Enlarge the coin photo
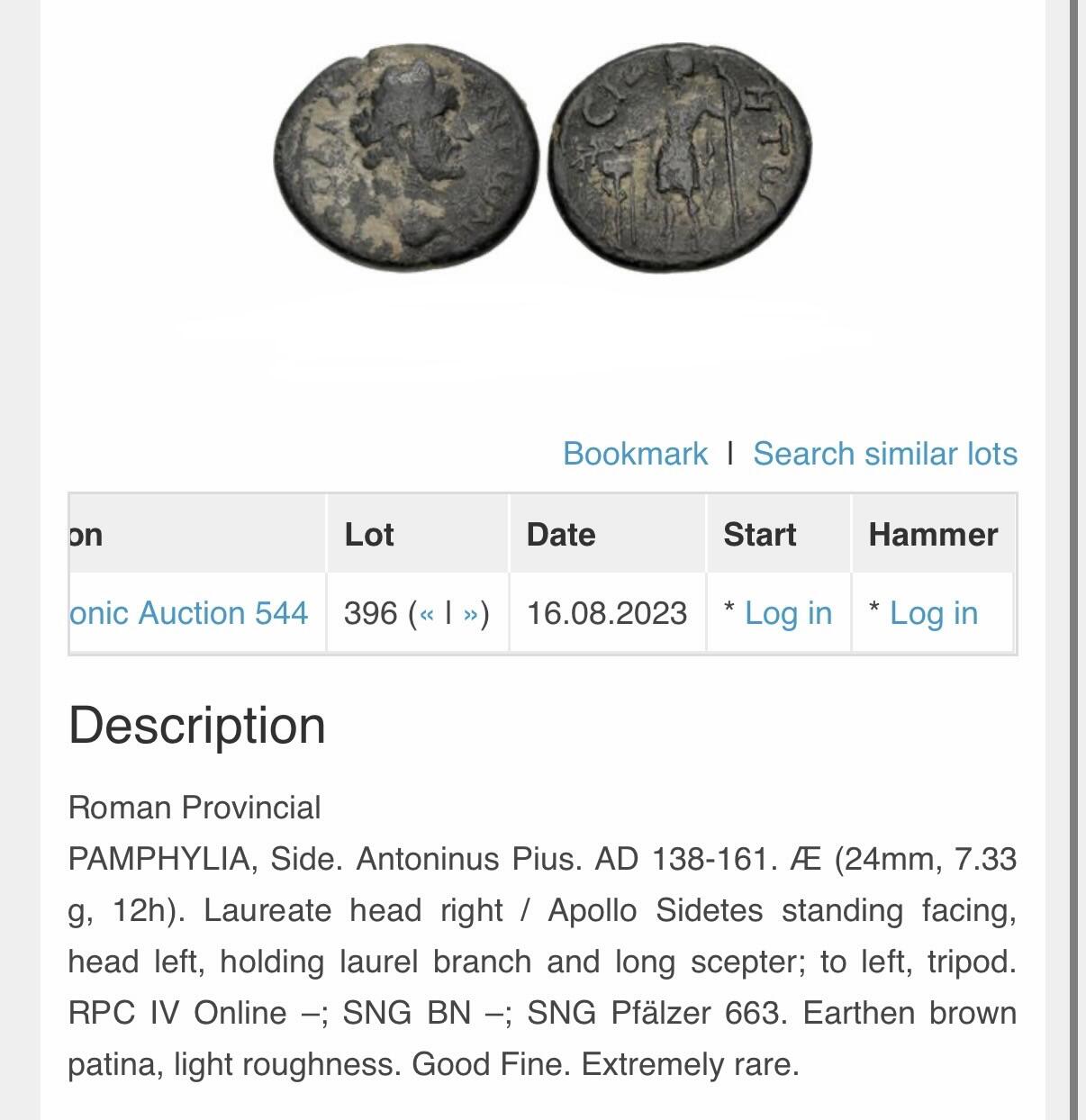The height and width of the screenshot is (1120, 1086). [x=543, y=158]
